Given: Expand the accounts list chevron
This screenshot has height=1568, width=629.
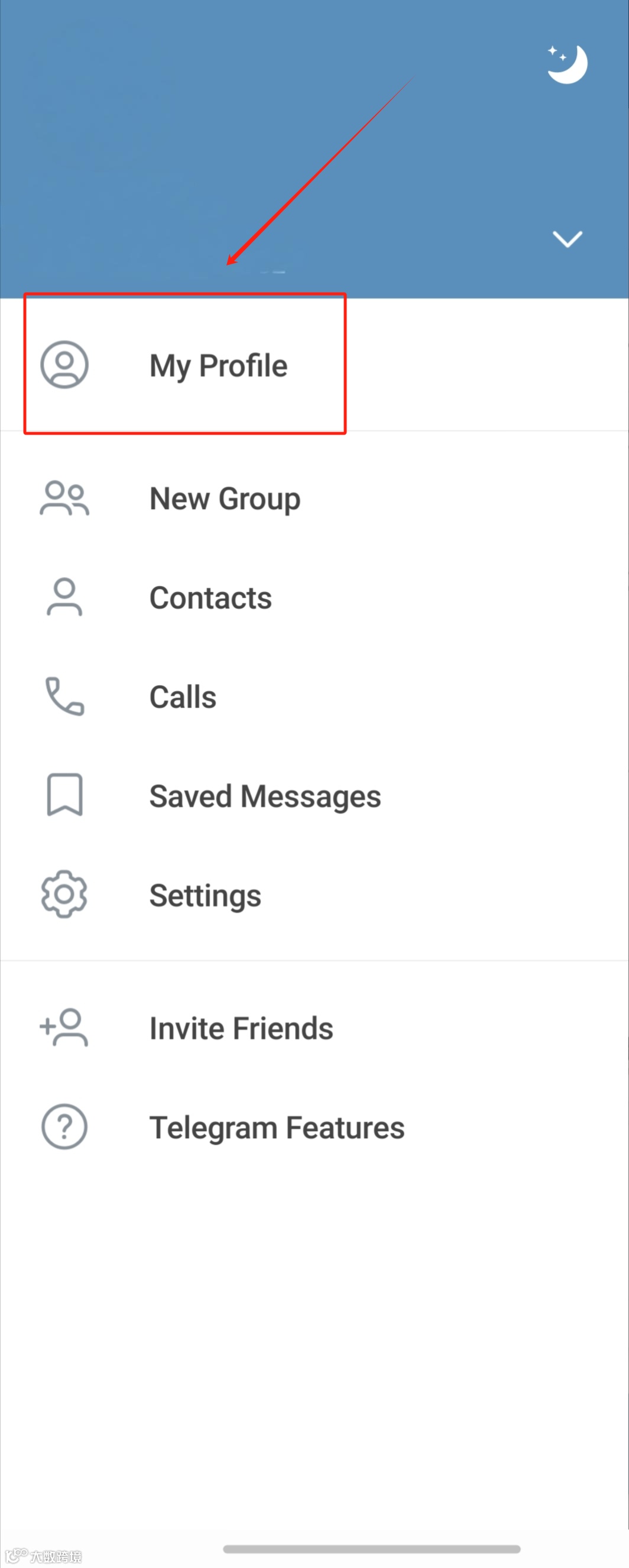Looking at the screenshot, I should 567,239.
